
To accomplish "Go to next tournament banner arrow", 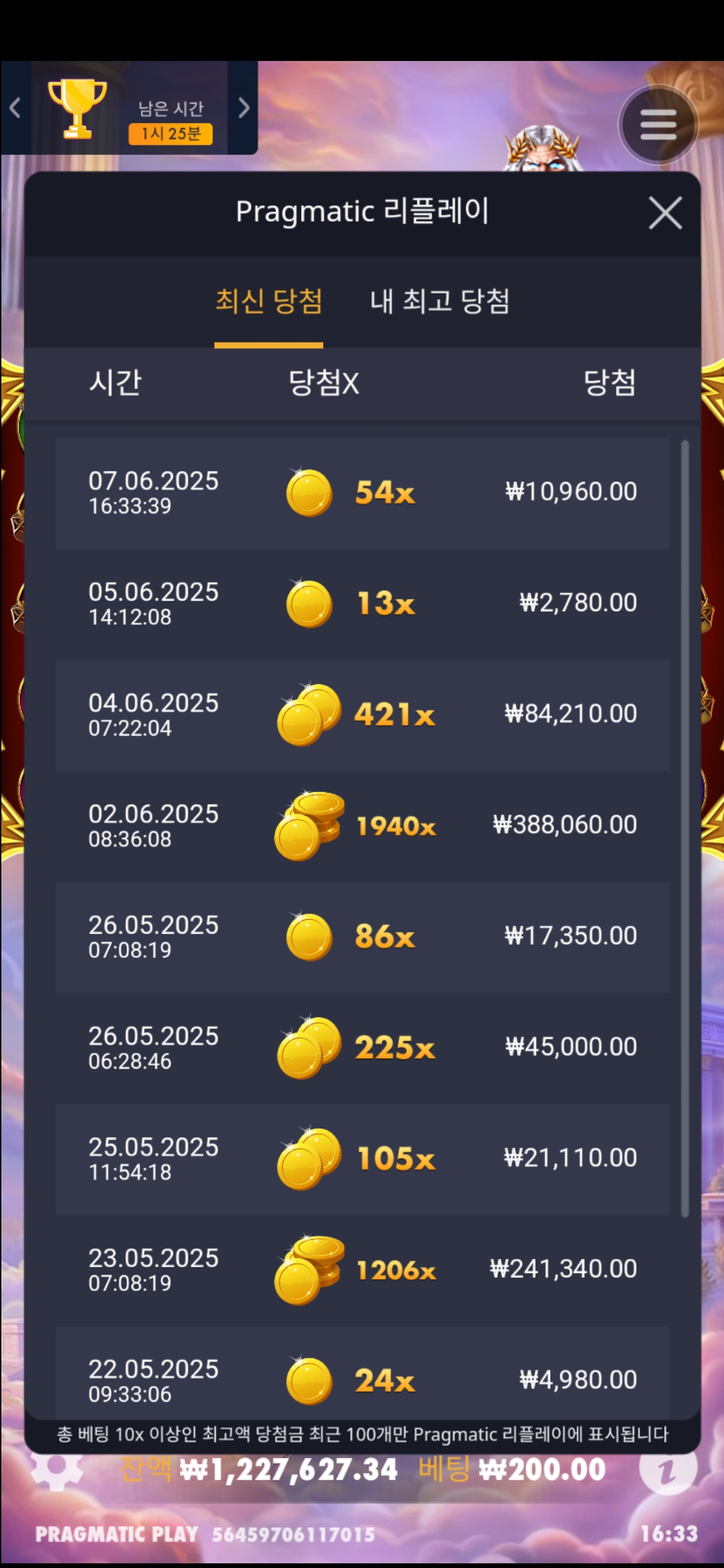I will pos(244,108).
